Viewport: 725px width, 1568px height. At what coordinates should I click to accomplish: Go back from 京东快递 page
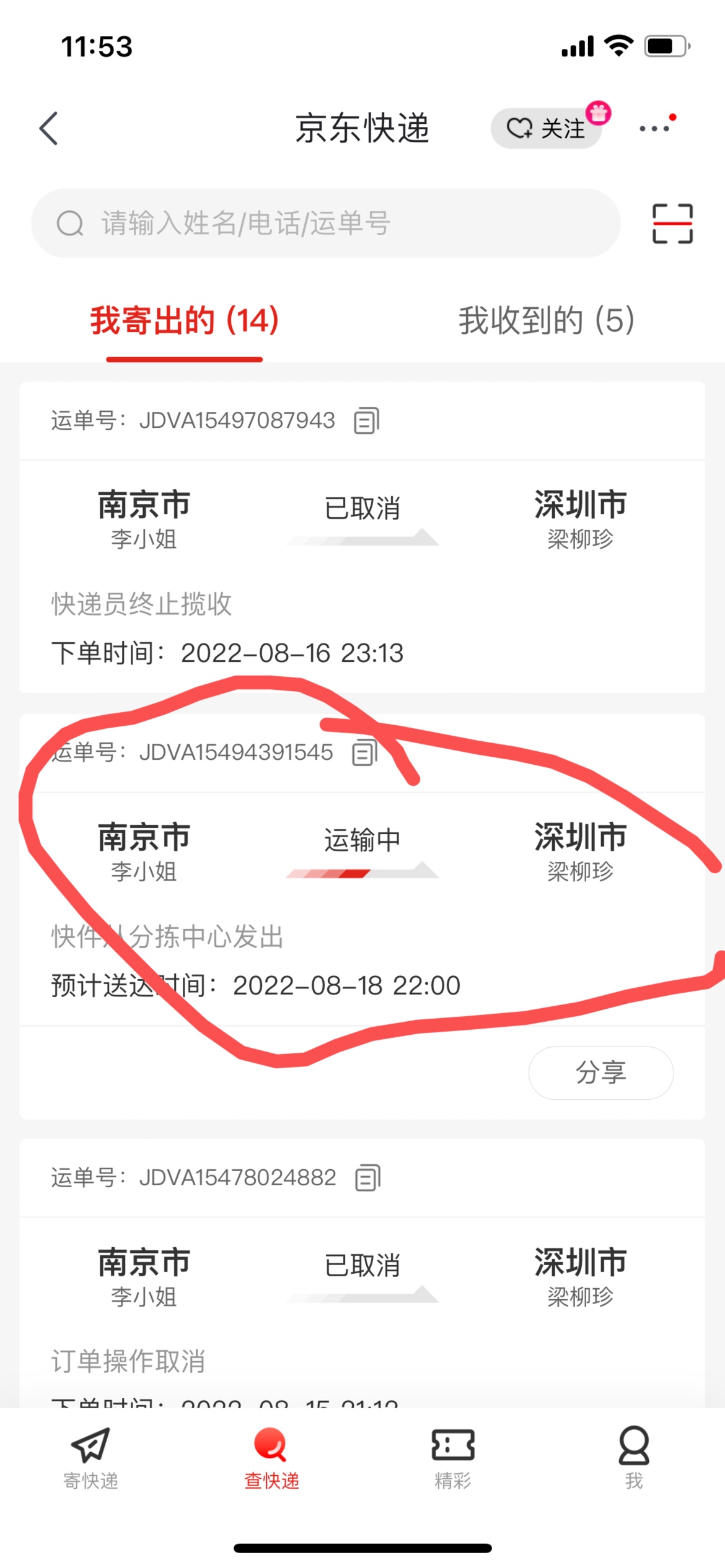pos(48,129)
